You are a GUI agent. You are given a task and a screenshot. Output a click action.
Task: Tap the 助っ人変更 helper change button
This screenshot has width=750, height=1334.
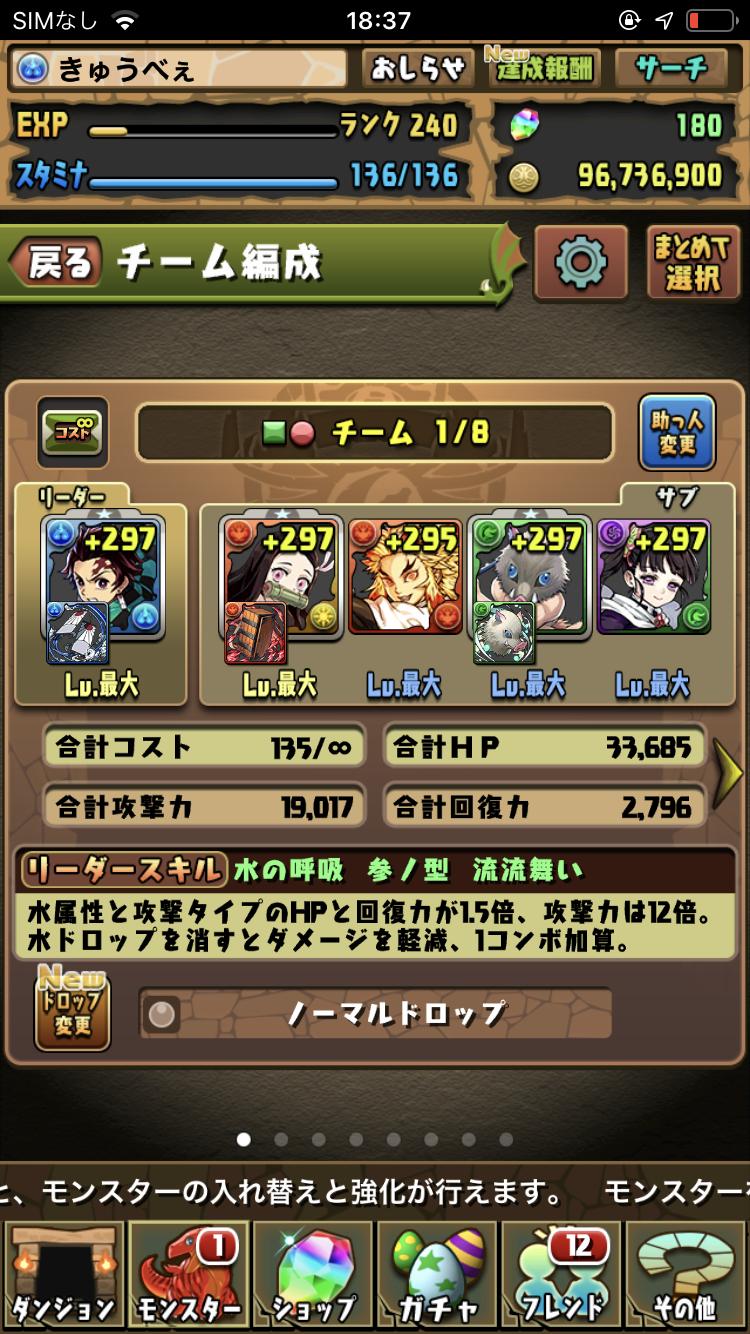[x=677, y=432]
